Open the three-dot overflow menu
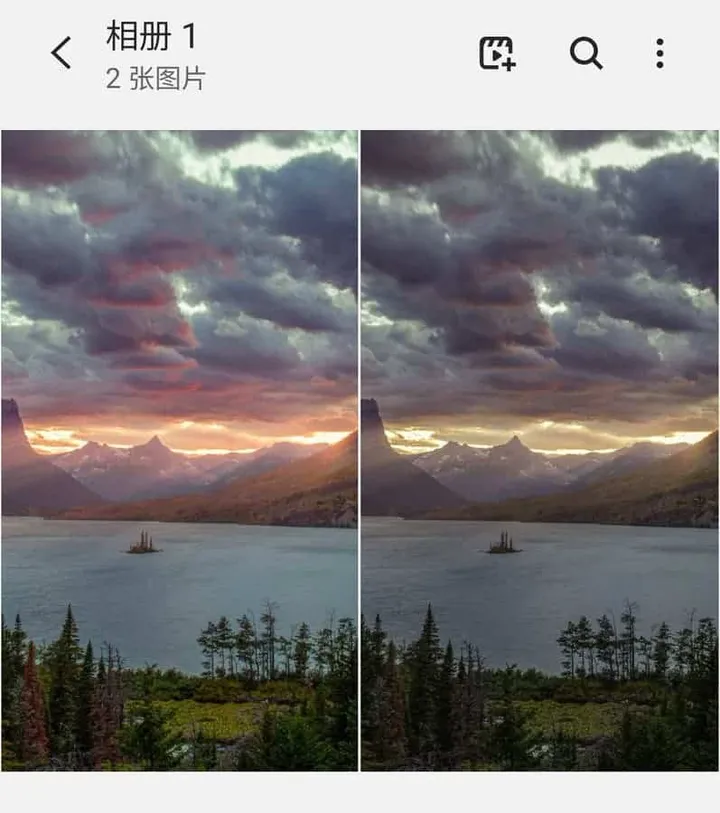Image resolution: width=720 pixels, height=813 pixels. click(x=659, y=53)
